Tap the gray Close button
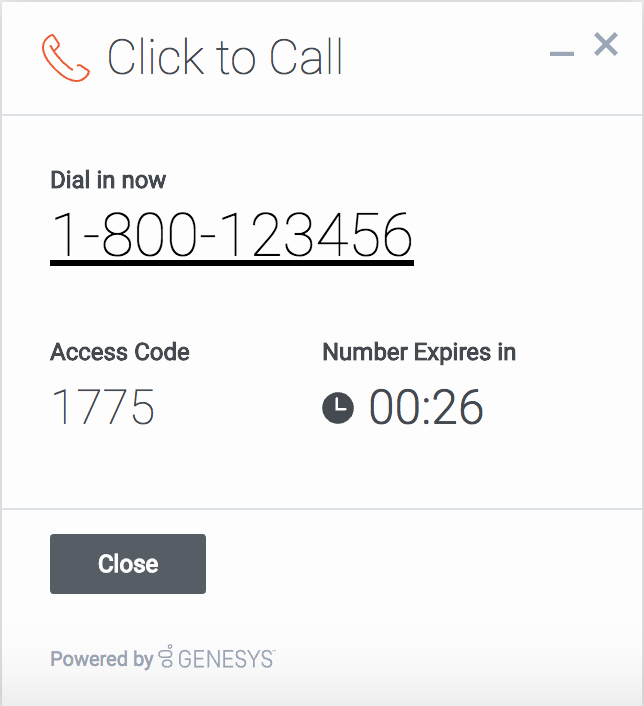 tap(128, 564)
